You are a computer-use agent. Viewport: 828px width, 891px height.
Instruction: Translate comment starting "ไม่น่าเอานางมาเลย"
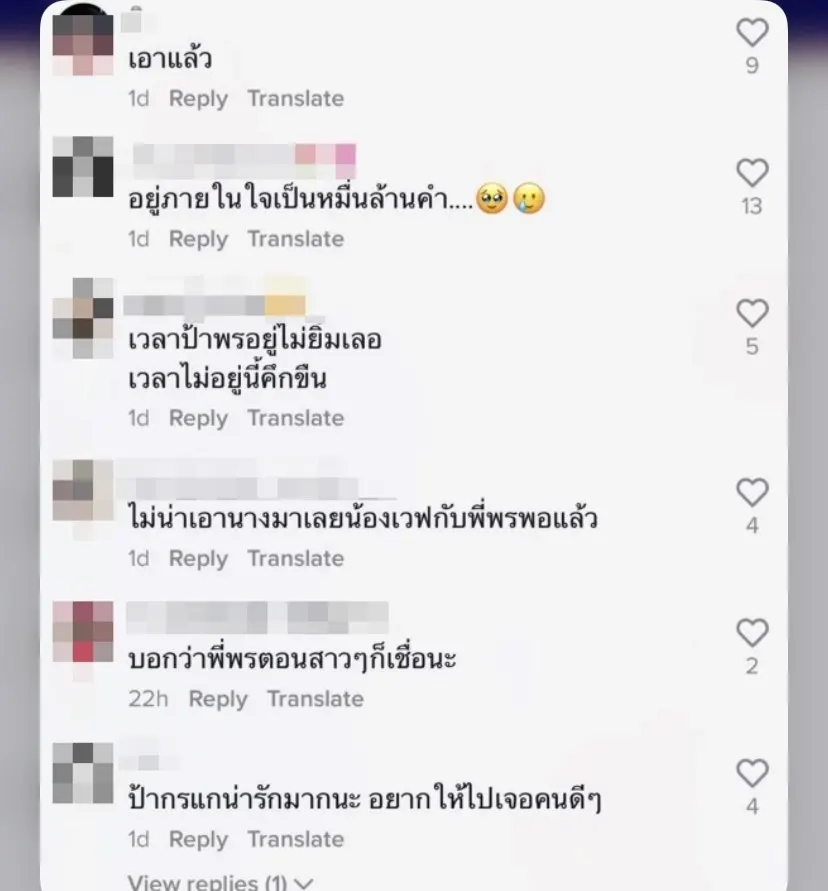coord(295,559)
